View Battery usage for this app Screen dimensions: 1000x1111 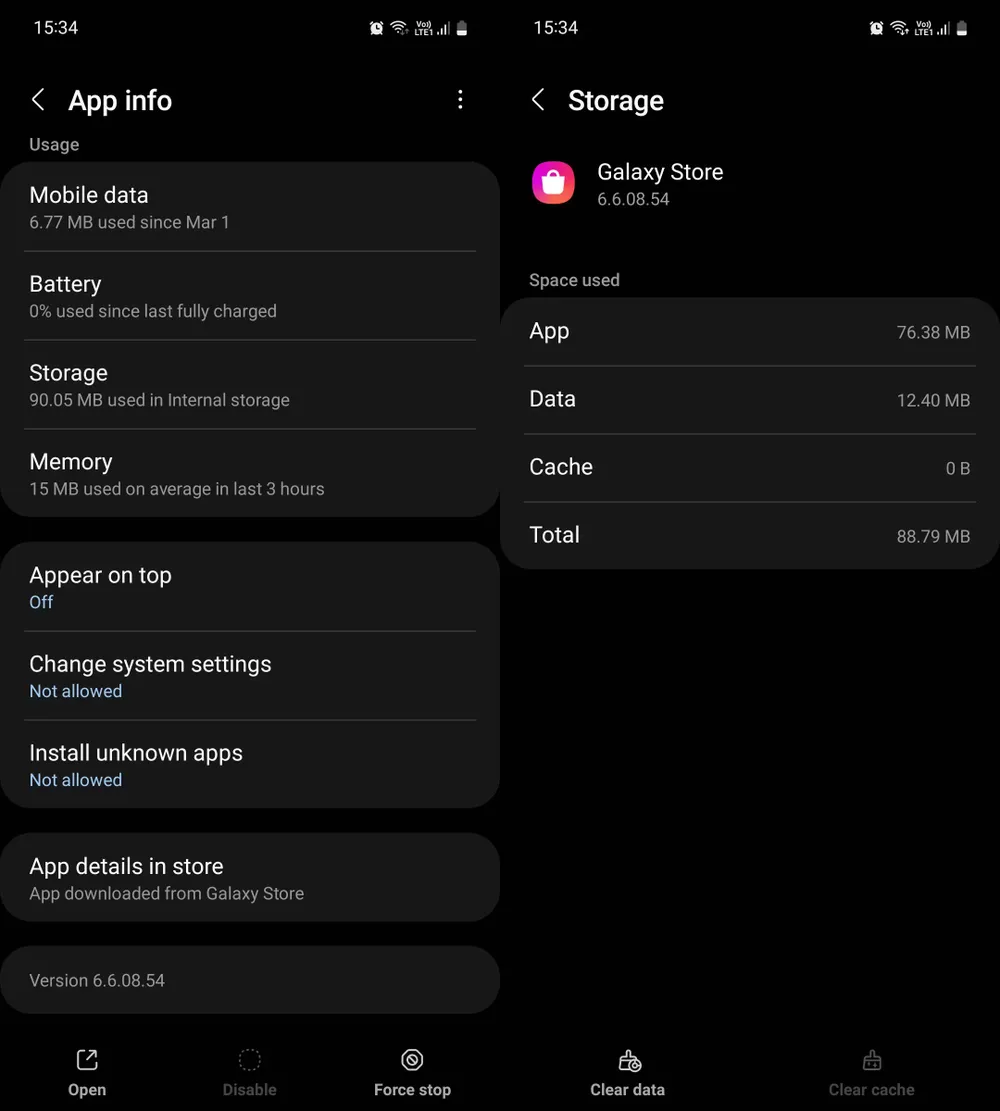pyautogui.click(x=250, y=296)
